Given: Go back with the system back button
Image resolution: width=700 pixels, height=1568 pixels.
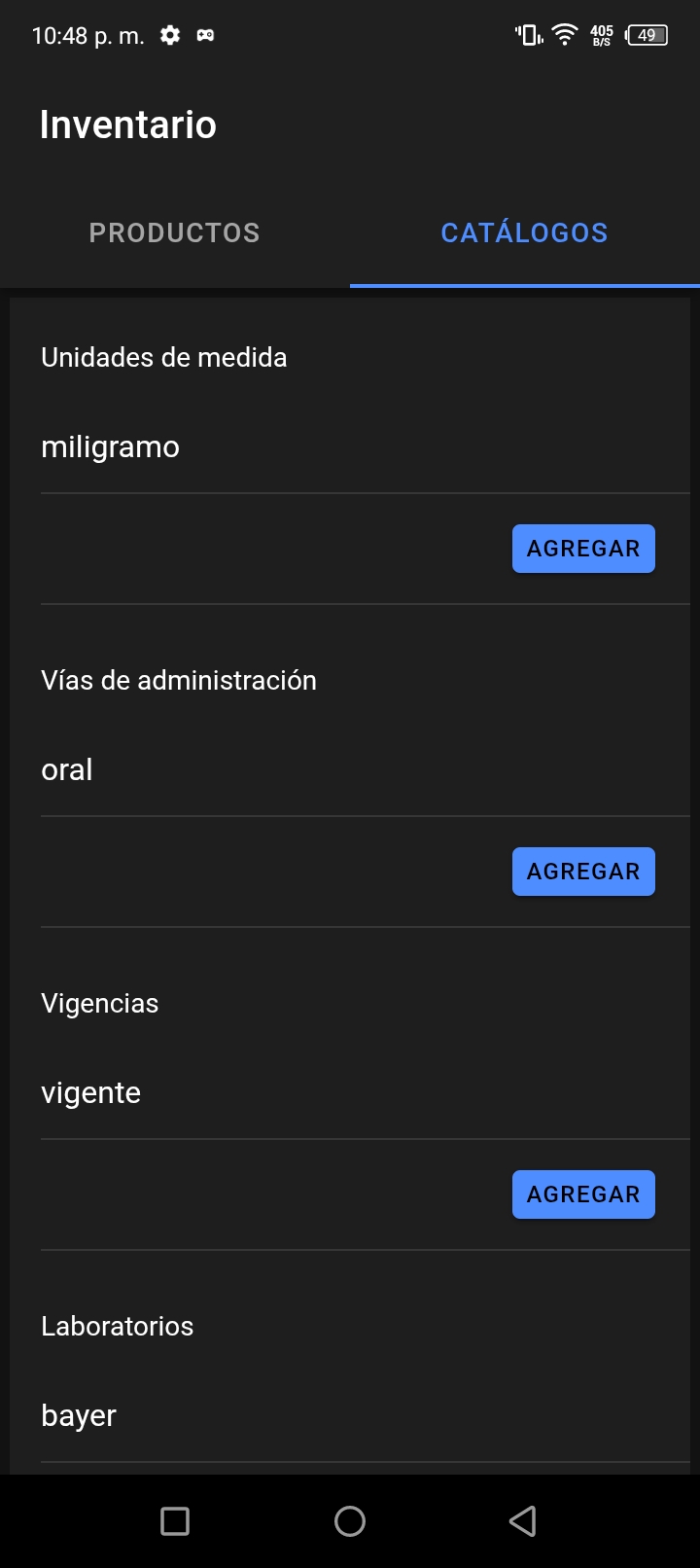Looking at the screenshot, I should point(522,1521).
